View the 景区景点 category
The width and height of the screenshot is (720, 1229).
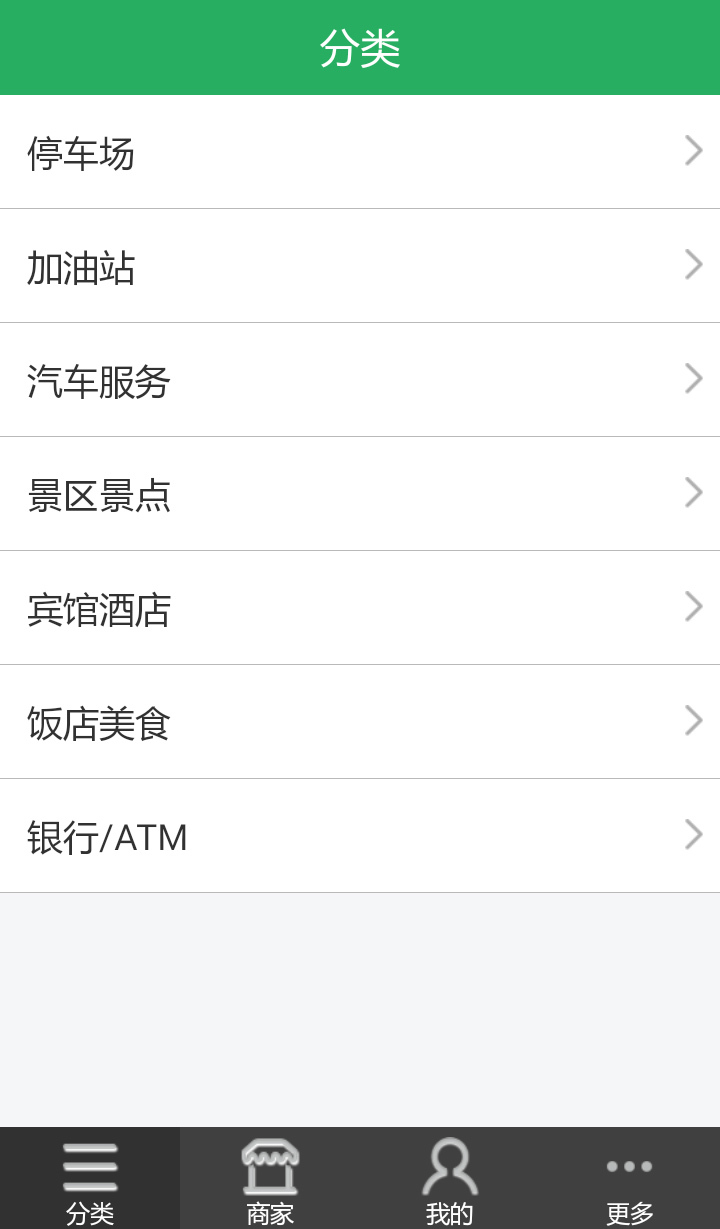pos(360,494)
